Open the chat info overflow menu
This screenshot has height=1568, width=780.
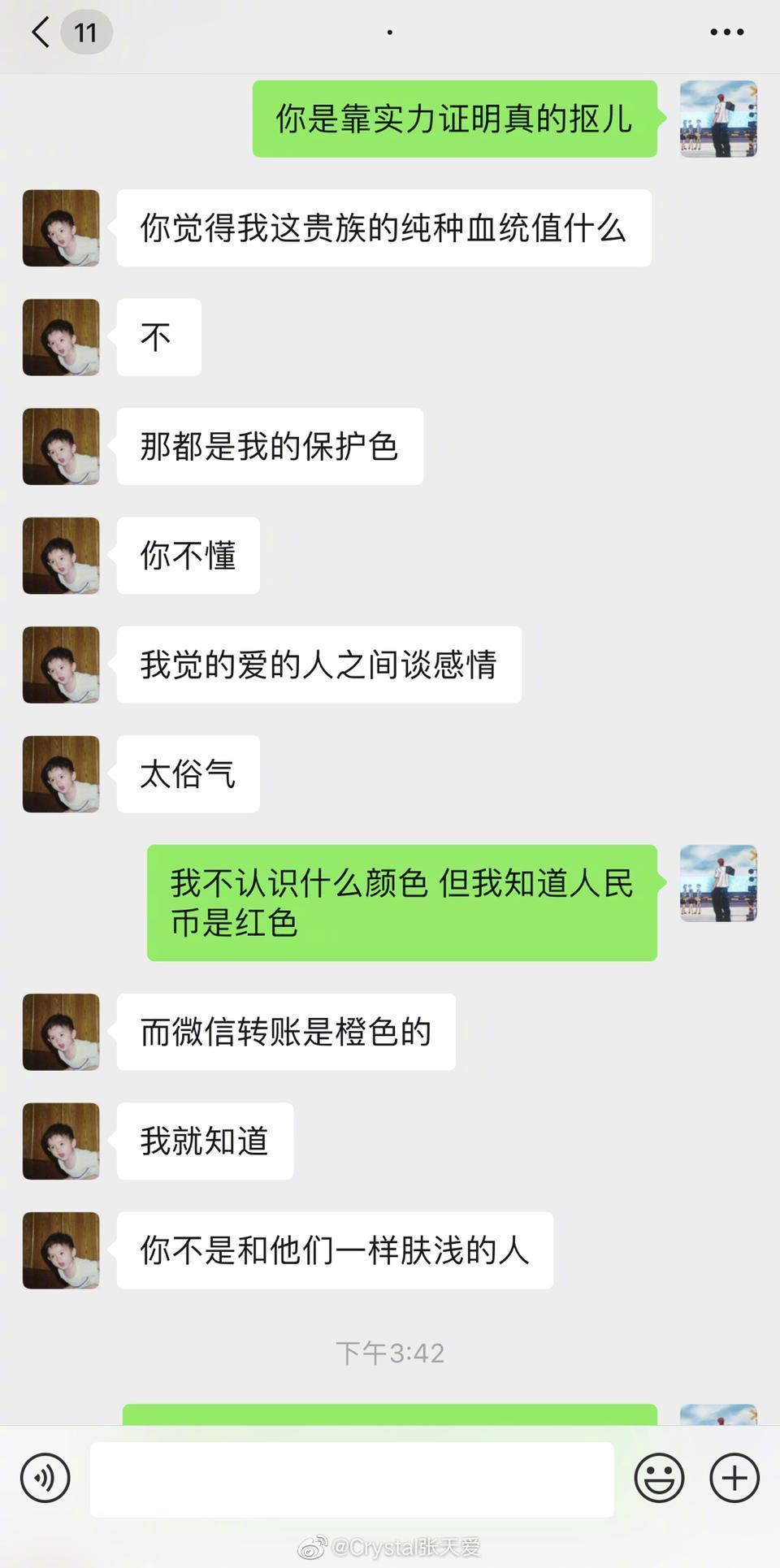pyautogui.click(x=726, y=32)
